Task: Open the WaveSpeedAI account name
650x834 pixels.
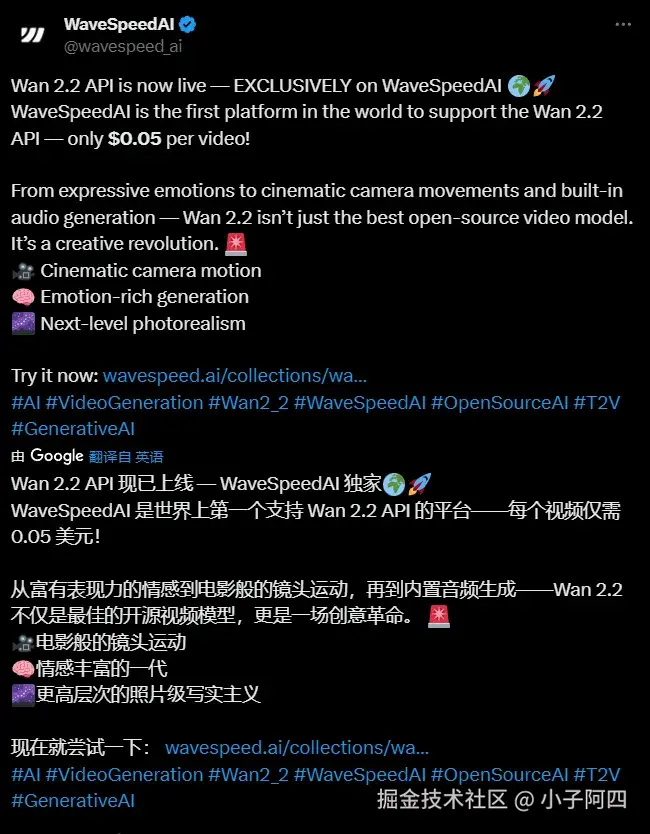Action: tap(121, 24)
